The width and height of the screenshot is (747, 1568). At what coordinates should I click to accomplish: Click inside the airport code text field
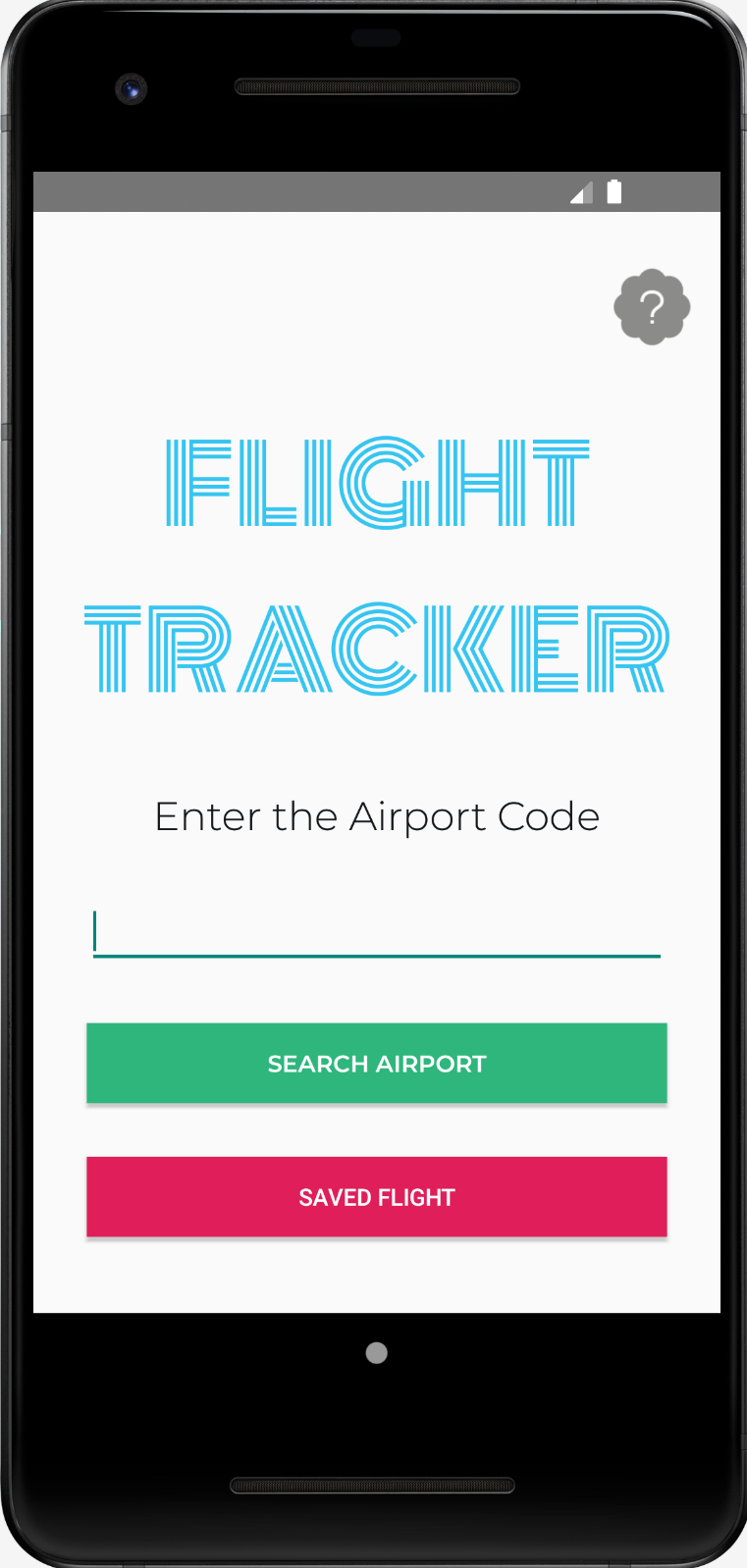coord(376,927)
